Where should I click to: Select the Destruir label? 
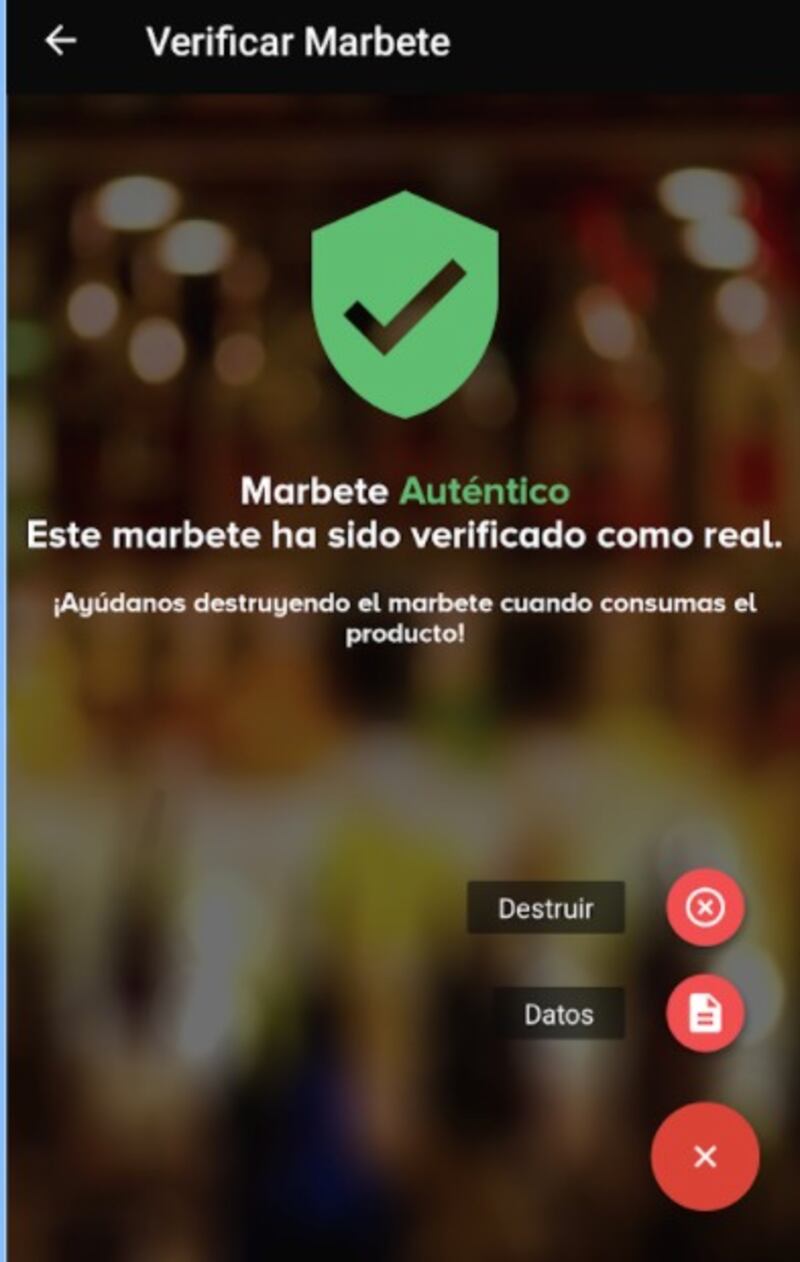click(546, 908)
